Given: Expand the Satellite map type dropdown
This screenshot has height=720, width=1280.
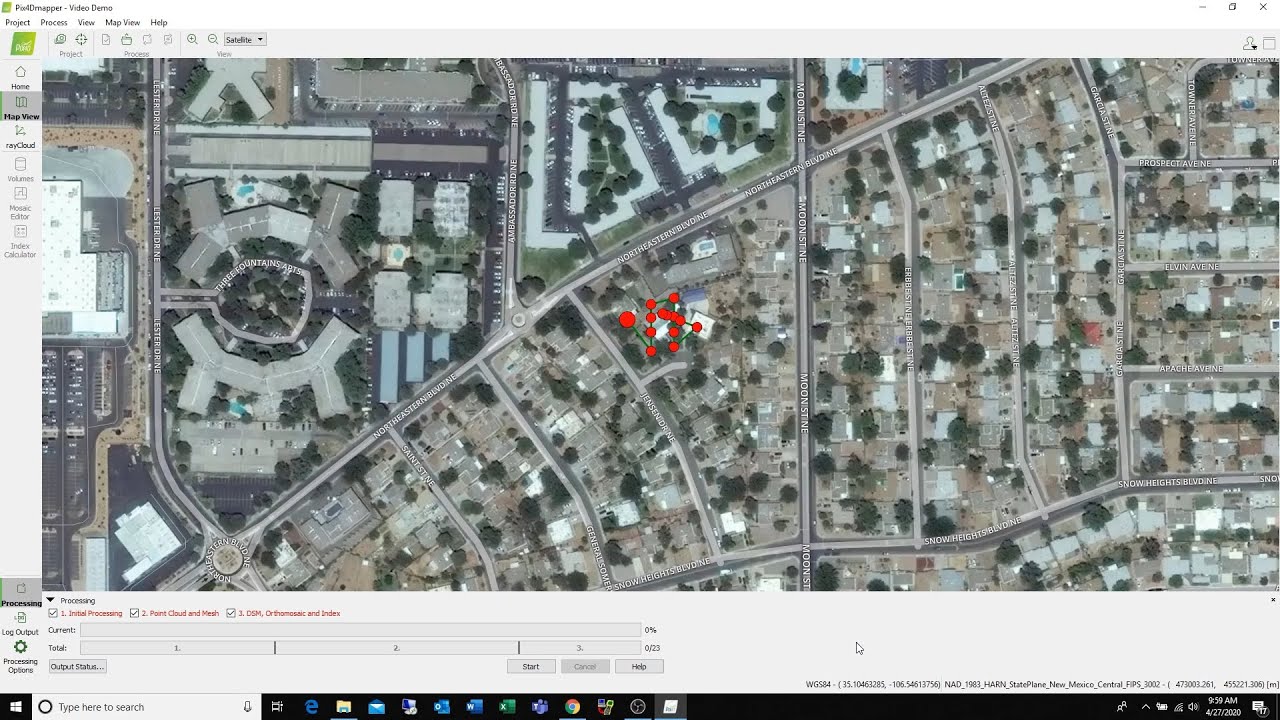Looking at the screenshot, I should pos(244,39).
